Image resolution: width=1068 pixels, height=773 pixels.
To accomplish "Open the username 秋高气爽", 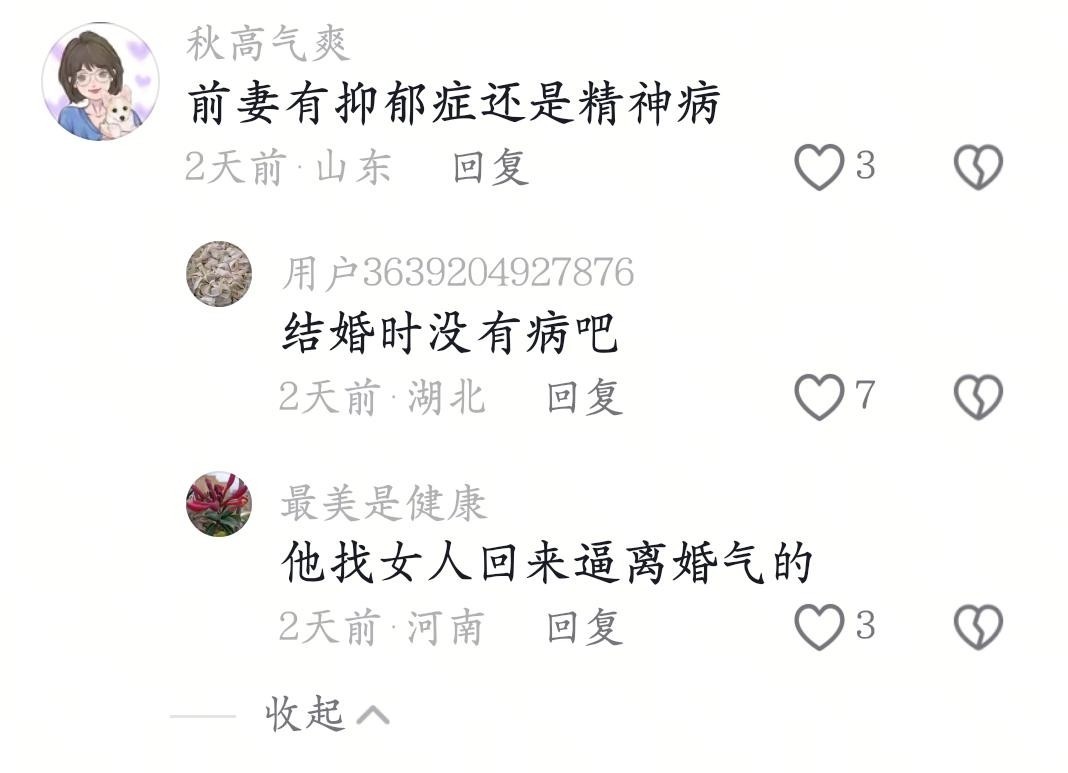I will point(268,43).
